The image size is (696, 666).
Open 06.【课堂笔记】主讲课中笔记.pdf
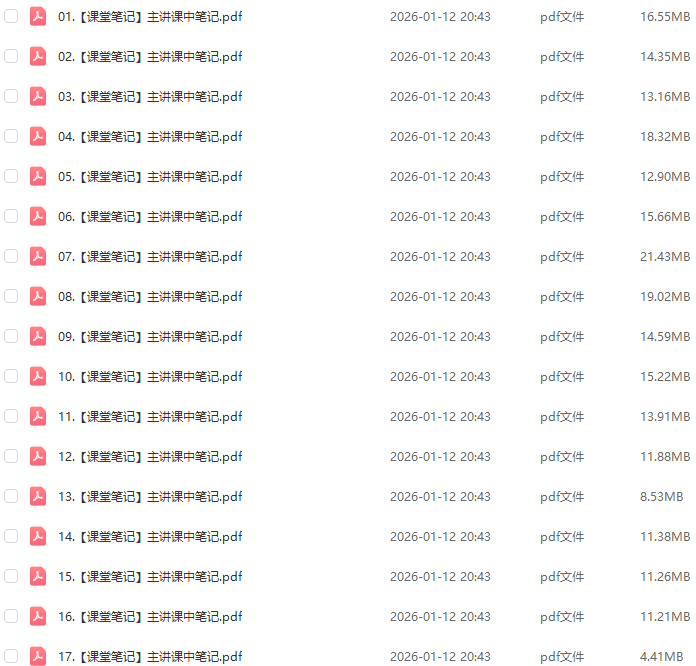[150, 217]
